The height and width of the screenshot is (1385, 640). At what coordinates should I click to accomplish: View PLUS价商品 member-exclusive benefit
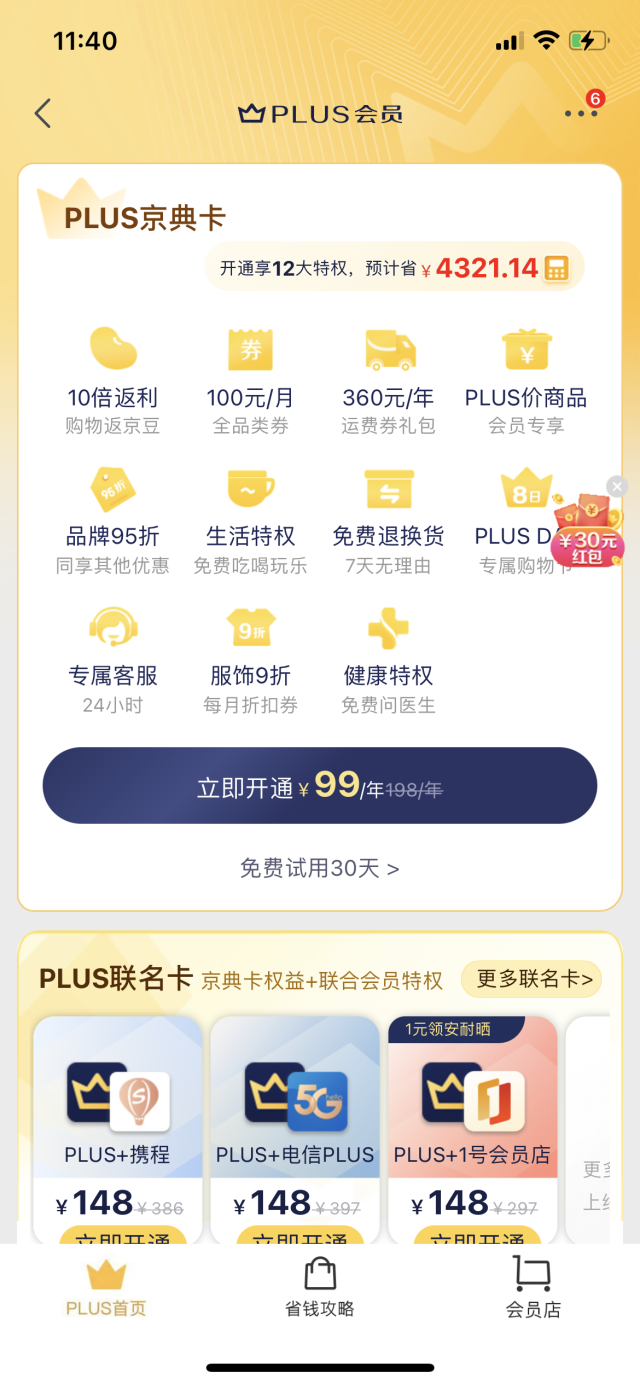click(526, 380)
